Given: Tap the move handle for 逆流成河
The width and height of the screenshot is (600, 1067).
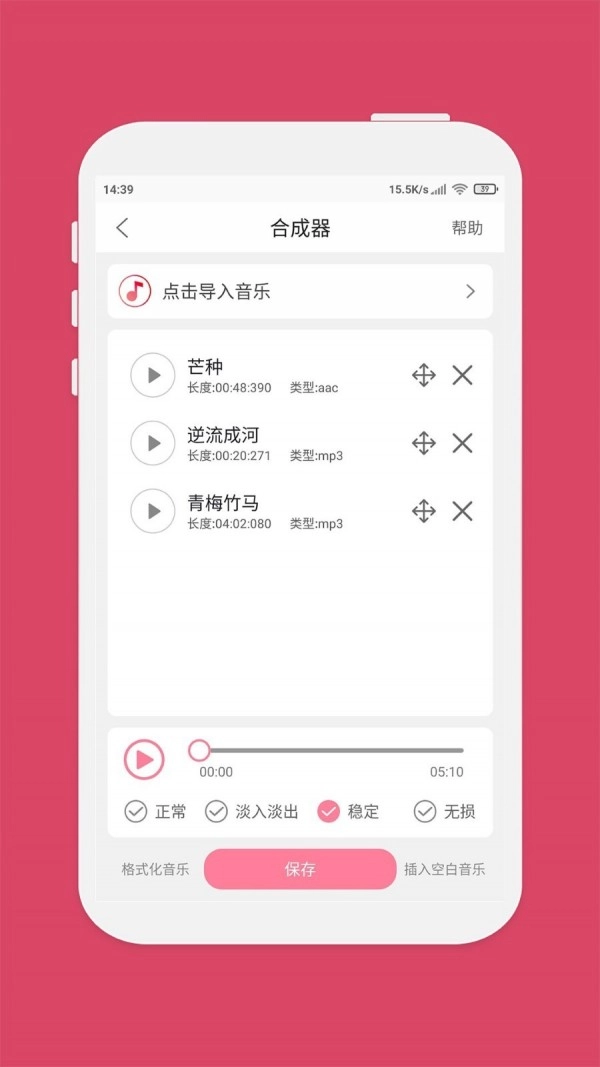Looking at the screenshot, I should click(424, 443).
